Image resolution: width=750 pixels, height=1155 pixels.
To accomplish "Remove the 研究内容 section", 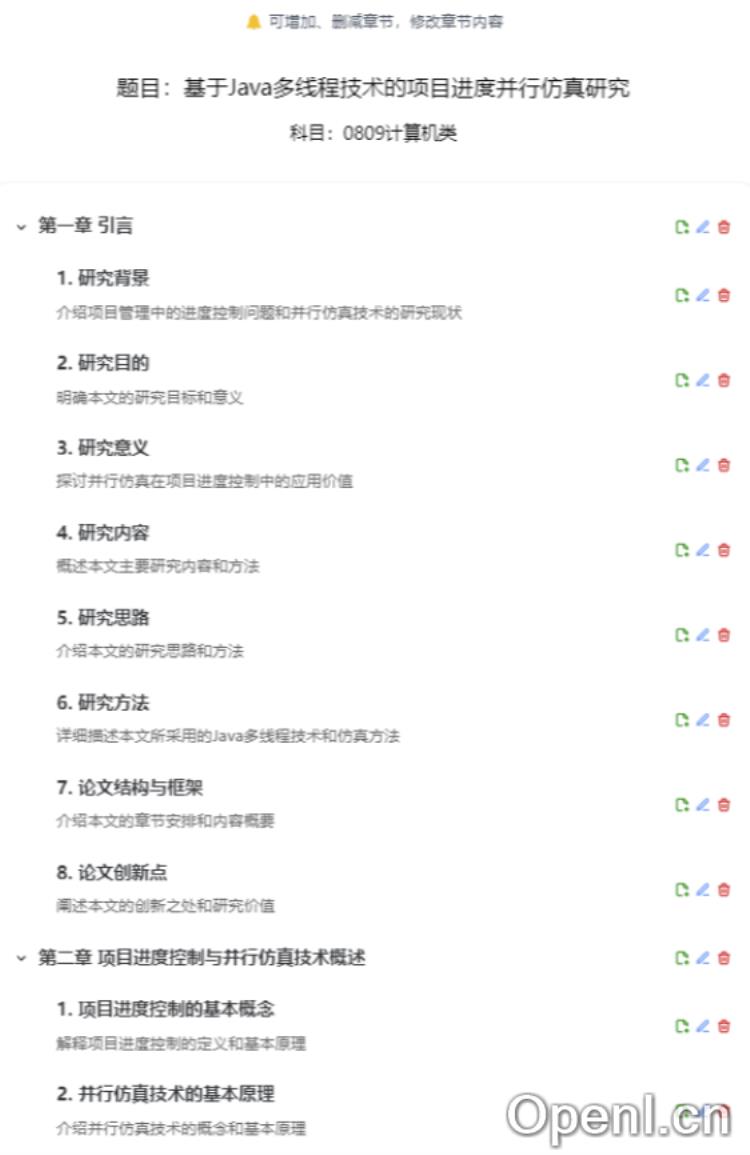I will (x=724, y=550).
